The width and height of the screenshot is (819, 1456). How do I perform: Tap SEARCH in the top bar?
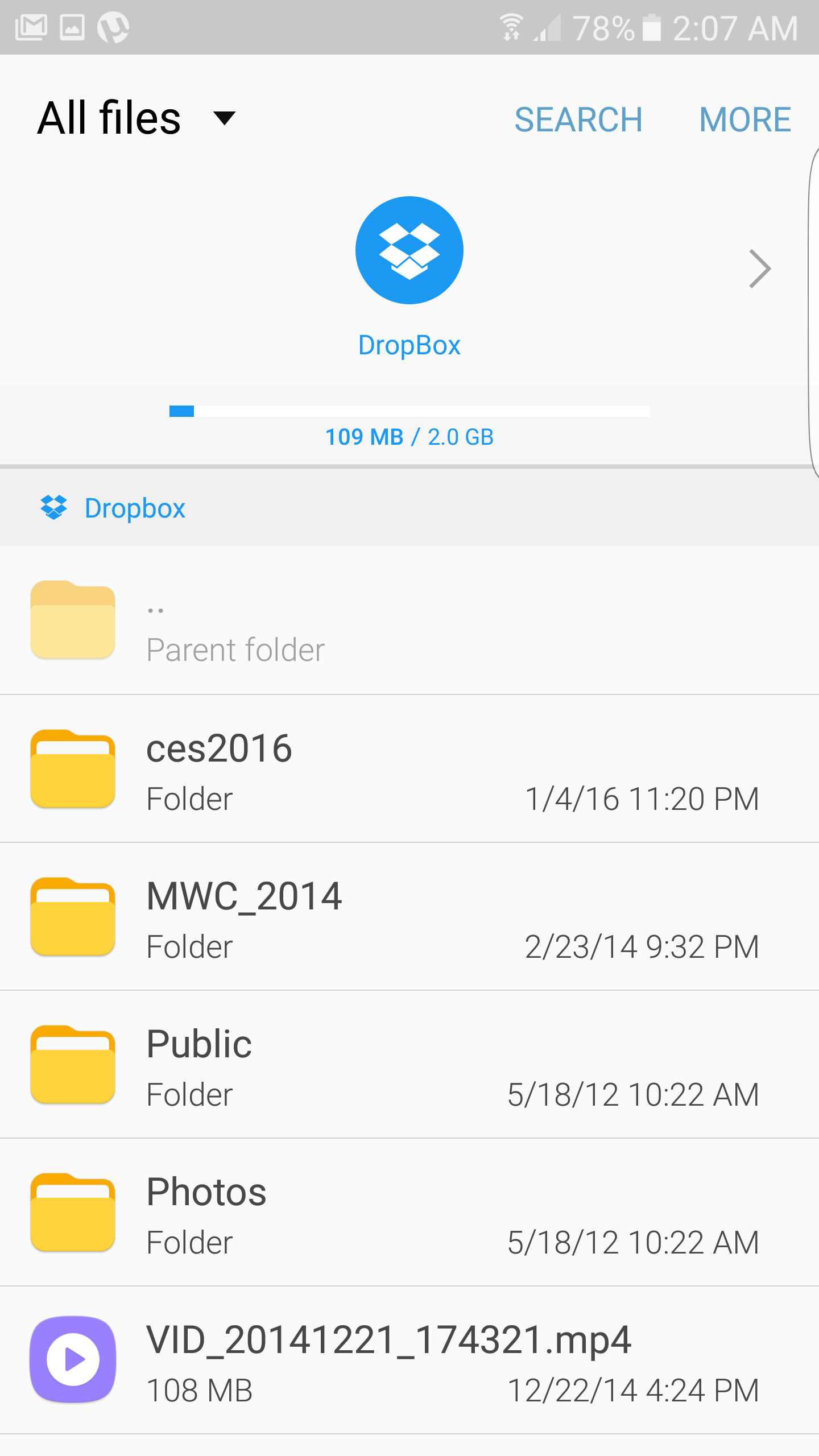(x=578, y=119)
